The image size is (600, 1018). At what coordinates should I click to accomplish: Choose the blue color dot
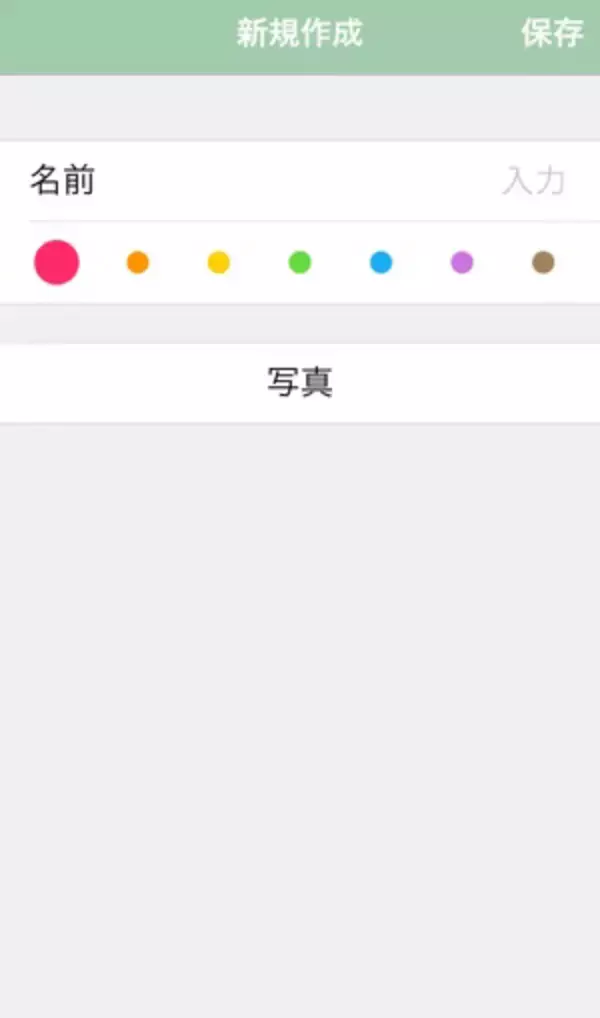[x=381, y=263]
